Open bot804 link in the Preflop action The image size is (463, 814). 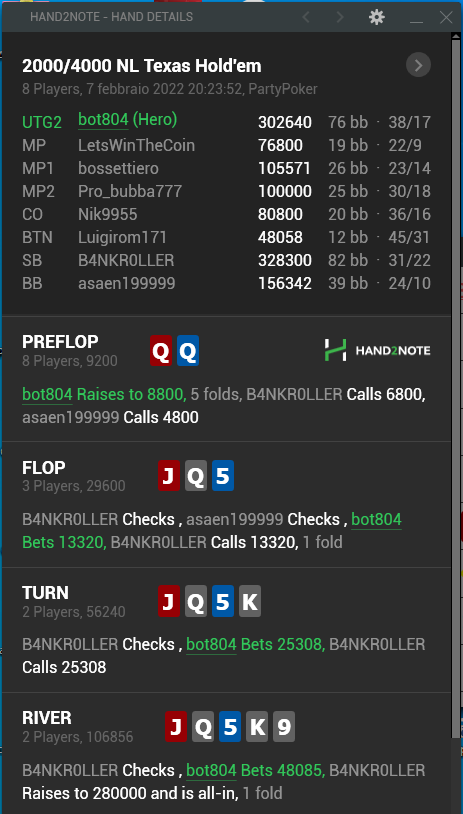(47, 395)
